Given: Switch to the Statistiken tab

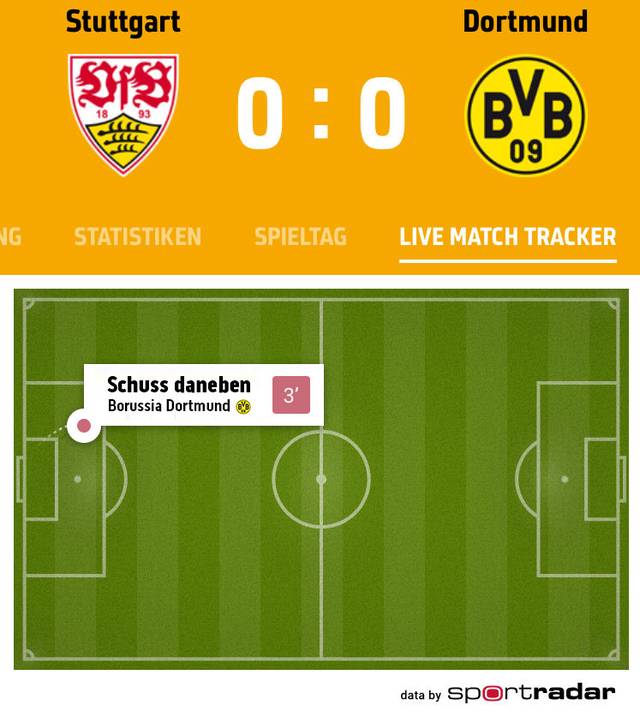Looking at the screenshot, I should pyautogui.click(x=137, y=237).
